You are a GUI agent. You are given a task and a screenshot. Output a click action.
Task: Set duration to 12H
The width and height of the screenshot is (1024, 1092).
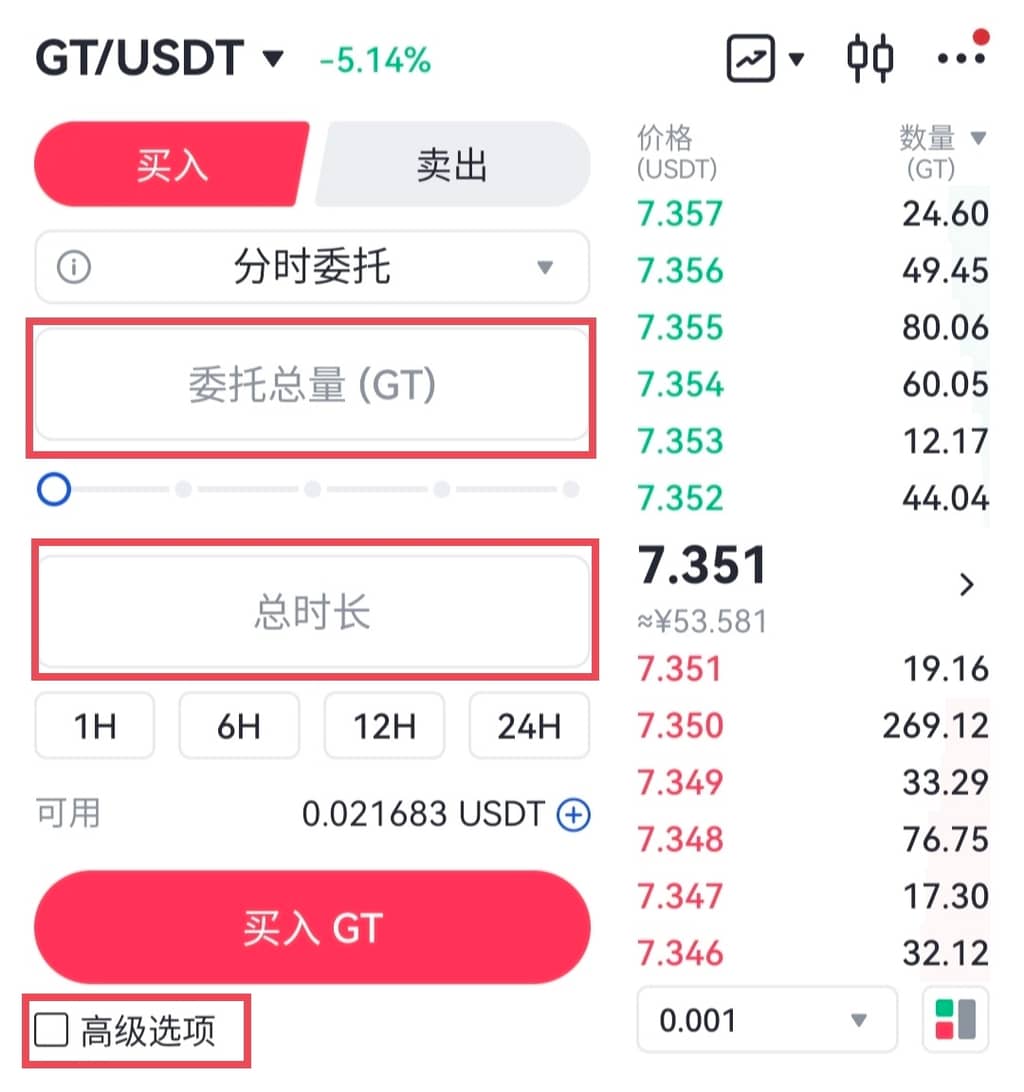(x=384, y=725)
